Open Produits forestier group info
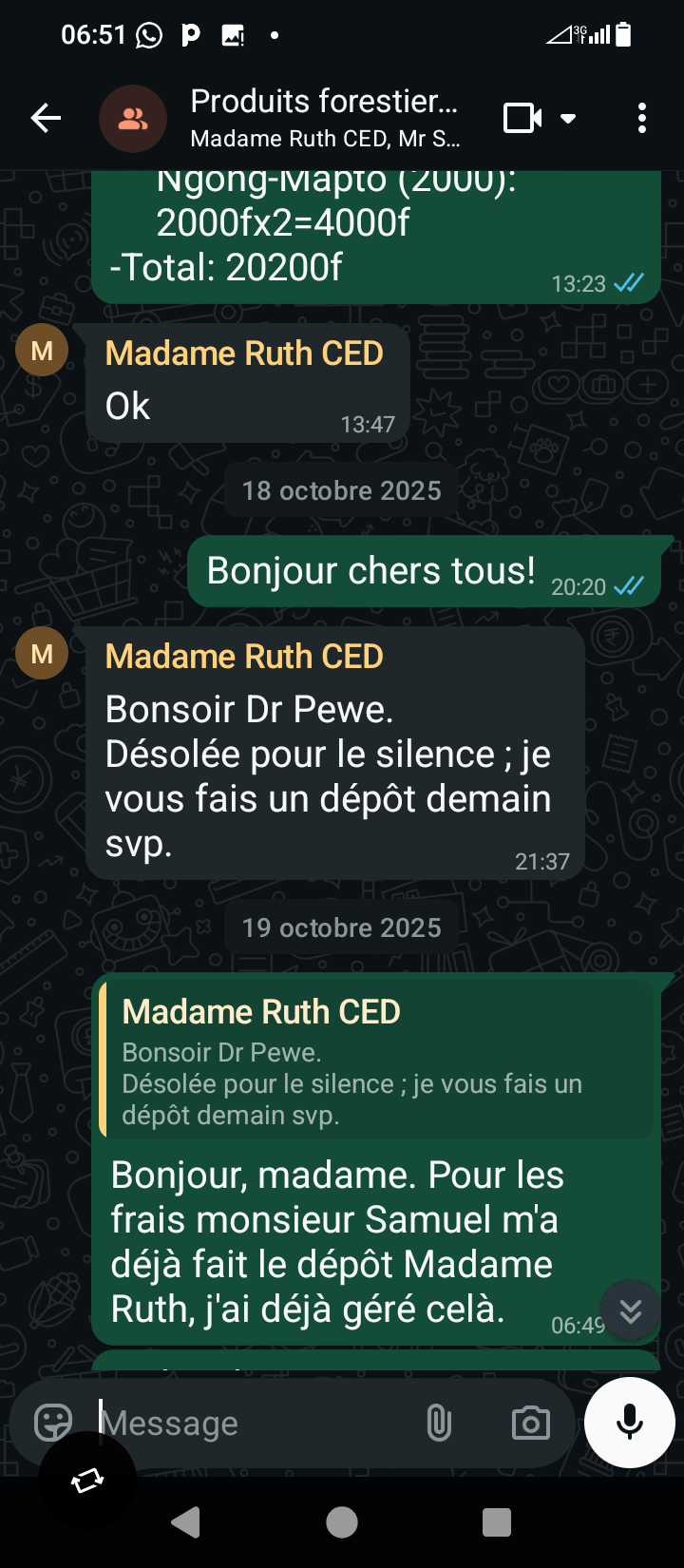Screen dimensions: 684x1568 tap(323, 118)
